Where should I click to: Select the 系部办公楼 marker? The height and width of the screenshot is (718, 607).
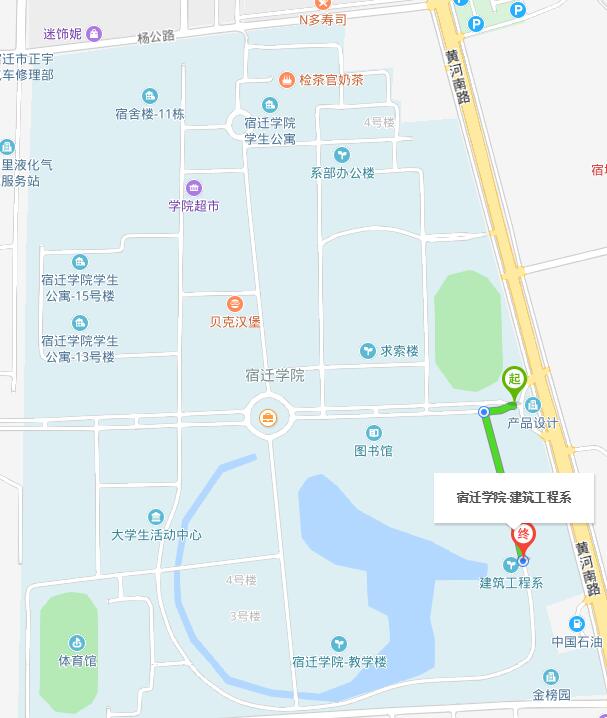[x=342, y=155]
